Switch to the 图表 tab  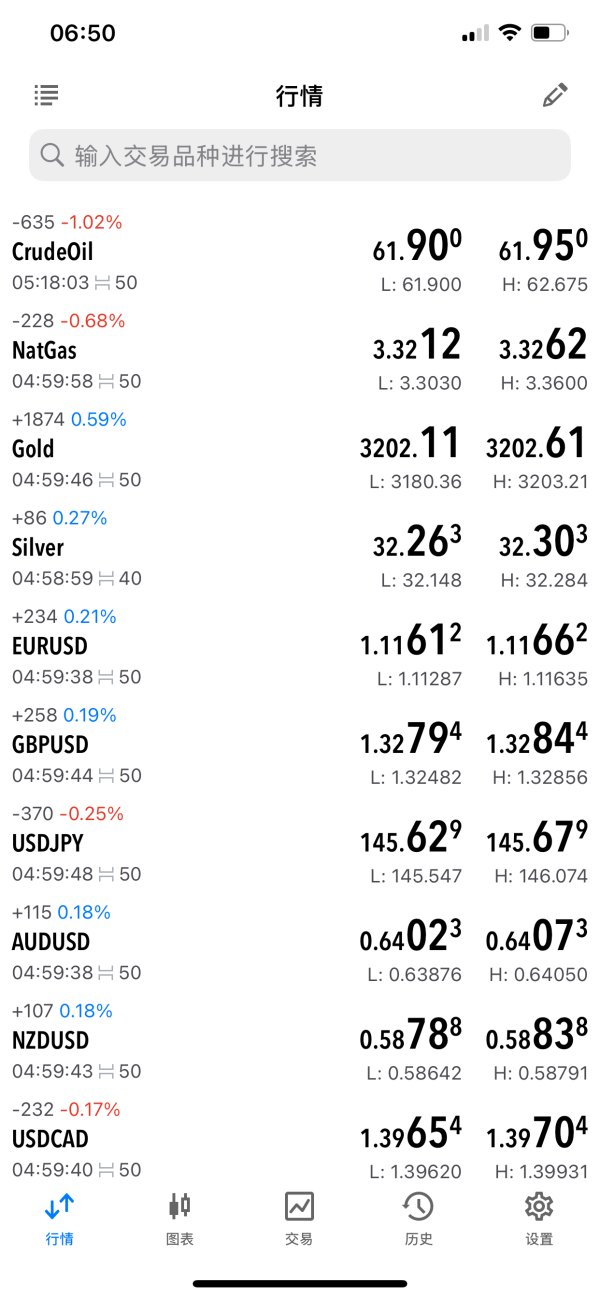(x=180, y=1219)
